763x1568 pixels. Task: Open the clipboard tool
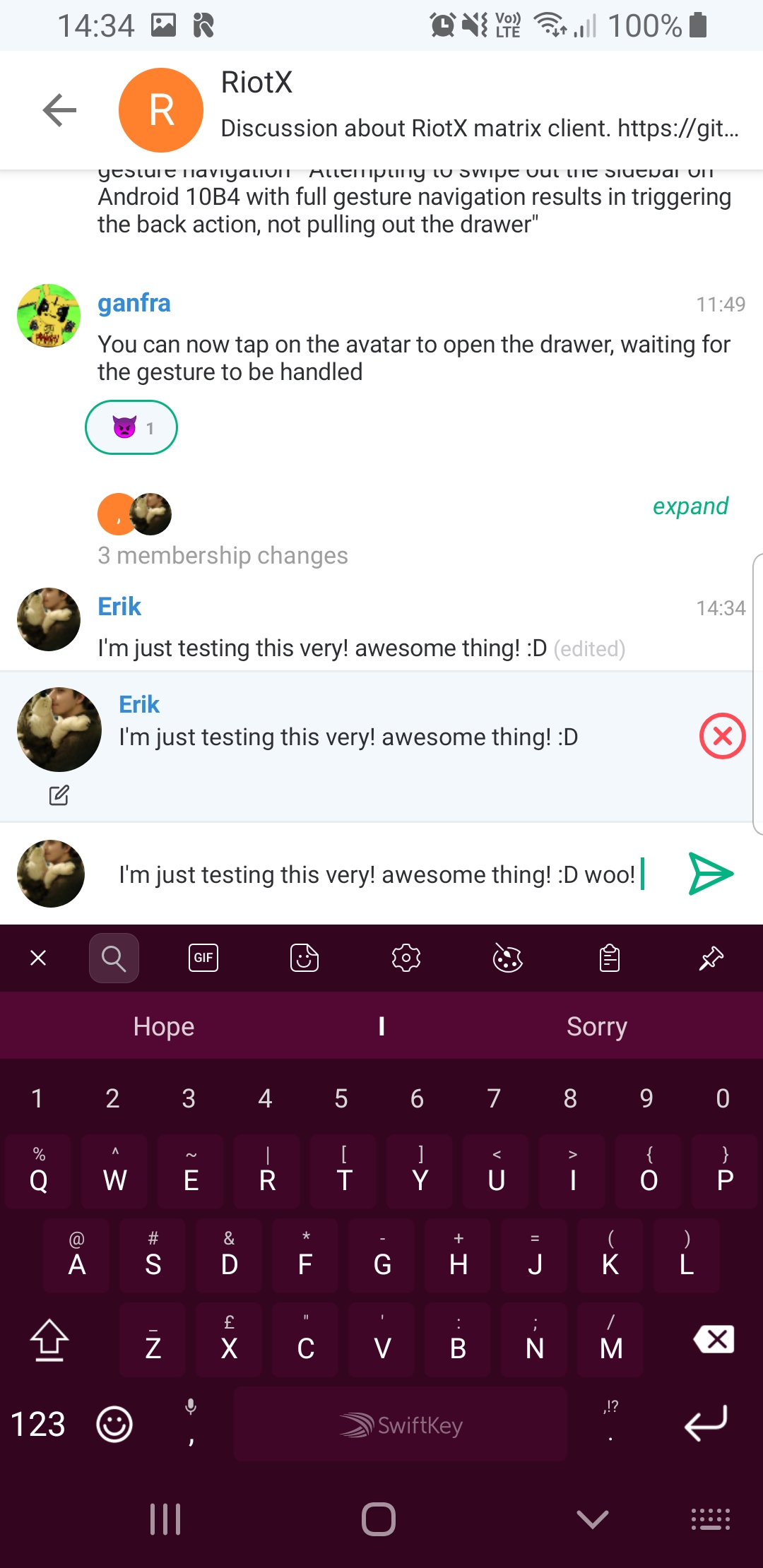(609, 958)
